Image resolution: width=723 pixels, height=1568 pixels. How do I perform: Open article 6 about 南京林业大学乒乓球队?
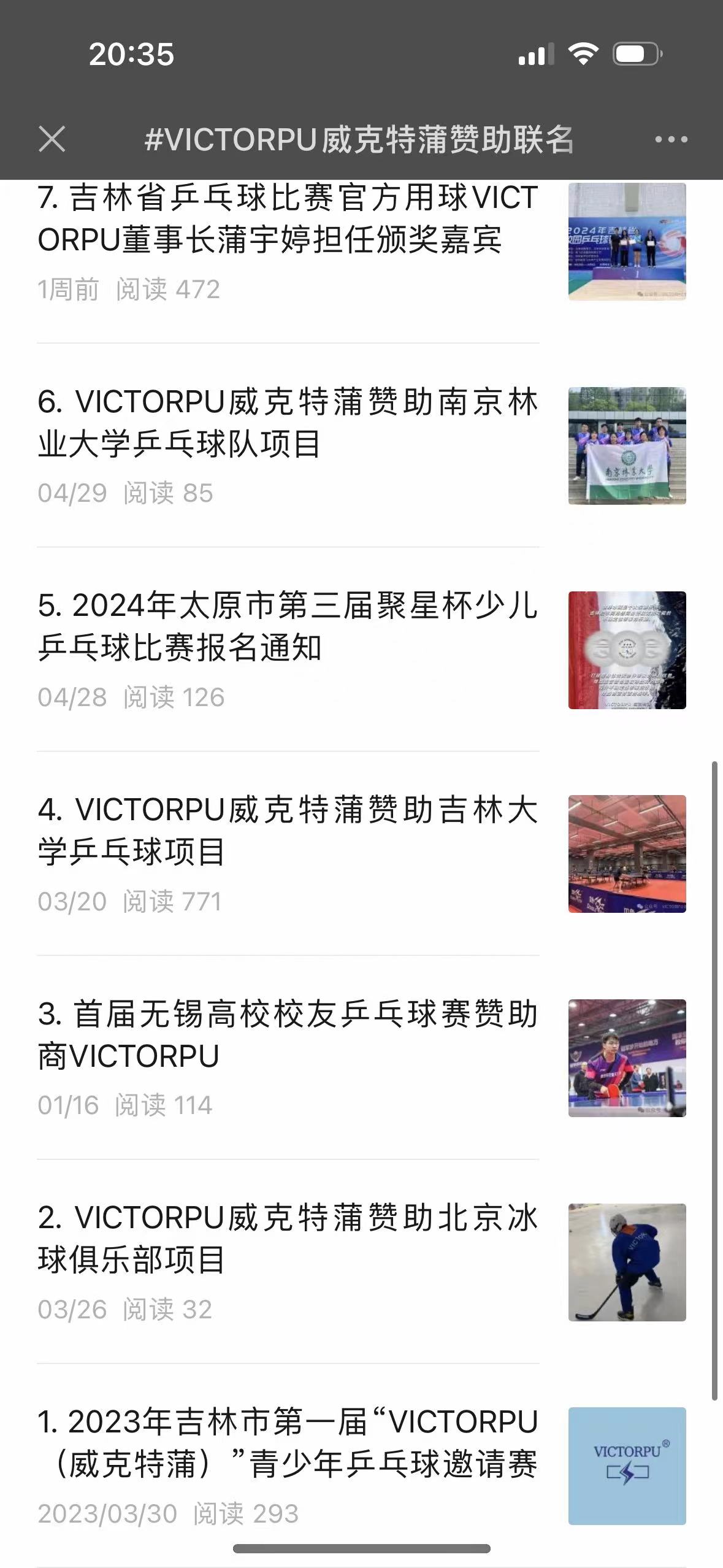(361, 446)
